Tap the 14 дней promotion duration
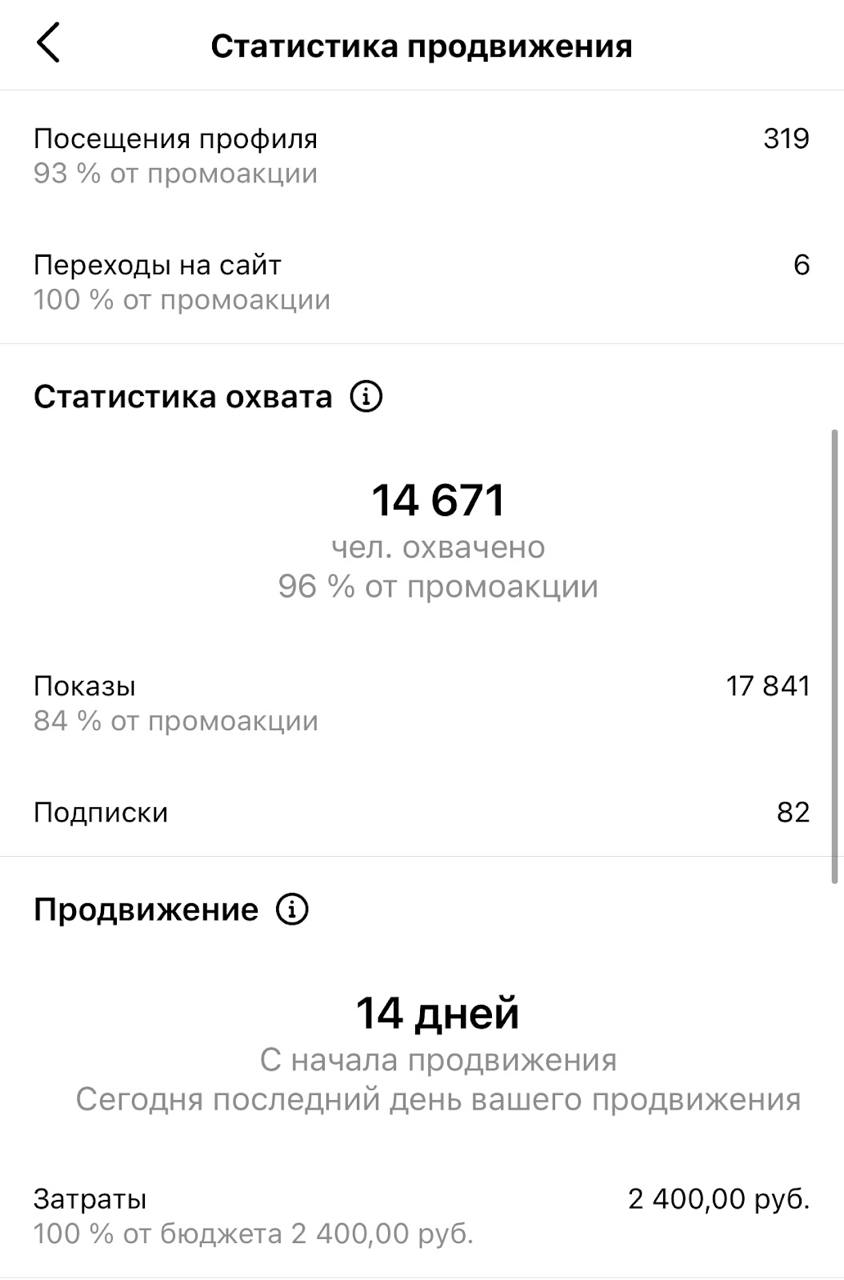 pos(438,1012)
